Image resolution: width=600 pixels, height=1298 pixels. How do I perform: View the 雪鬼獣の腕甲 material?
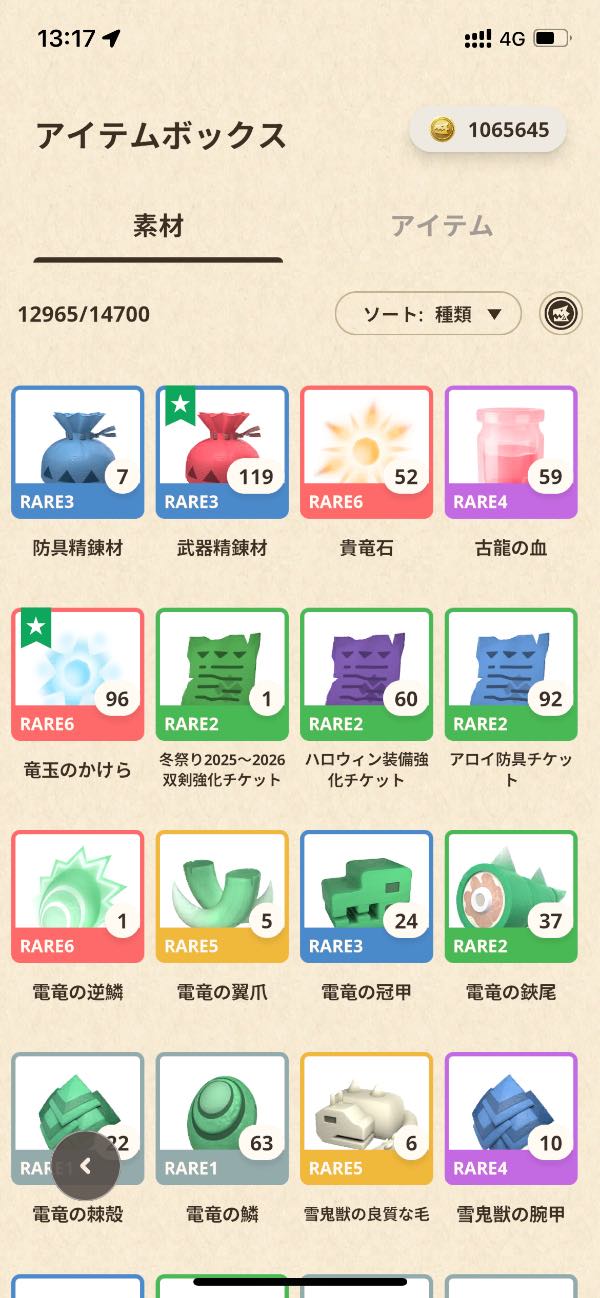click(511, 1118)
